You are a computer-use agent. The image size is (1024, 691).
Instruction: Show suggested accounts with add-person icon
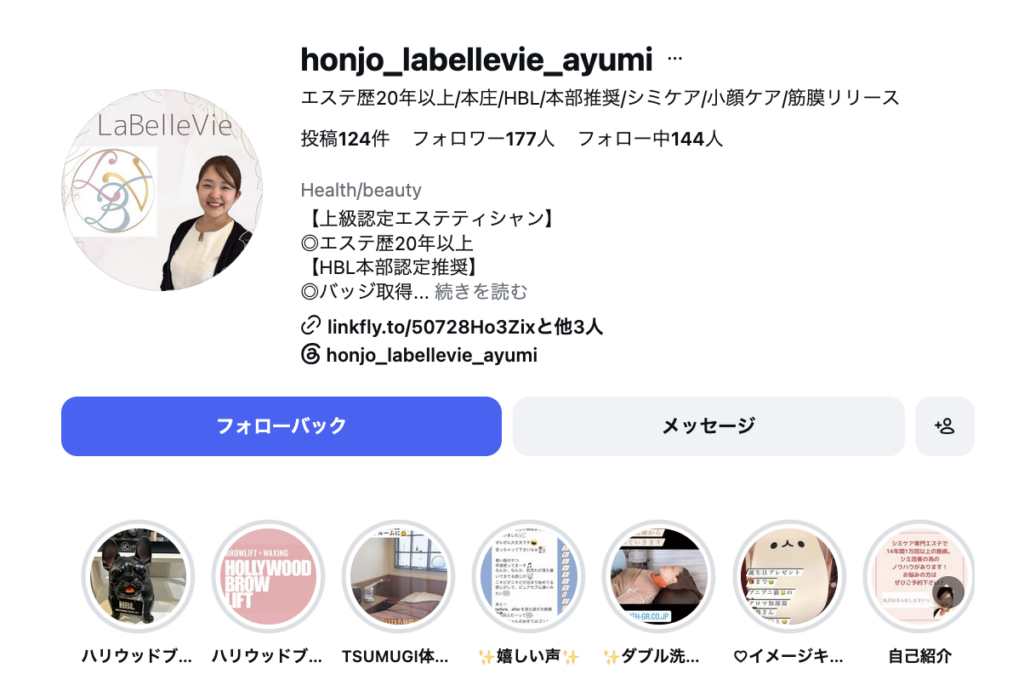point(944,426)
